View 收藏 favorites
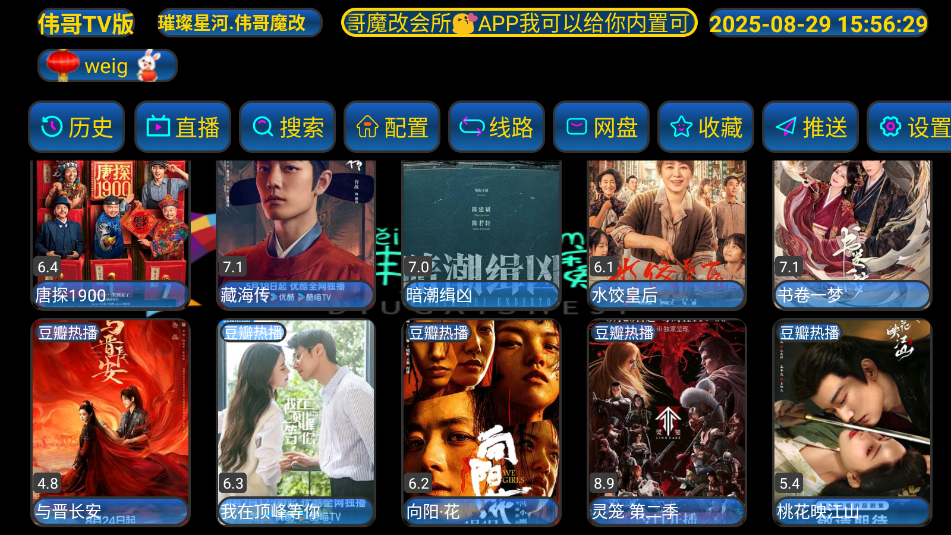 click(x=706, y=127)
